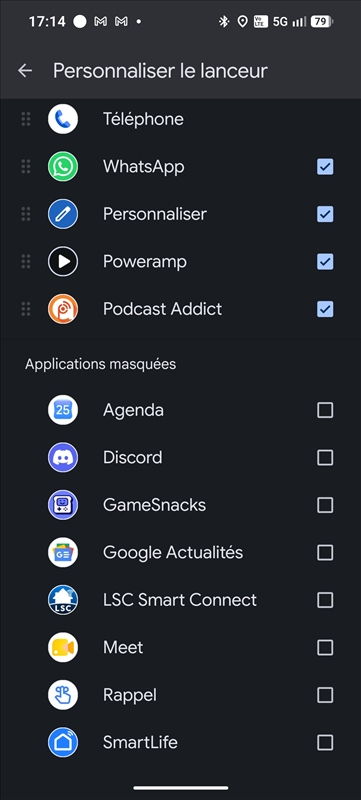Enable the Agenda checkbox
The image size is (361, 800).
tap(325, 410)
